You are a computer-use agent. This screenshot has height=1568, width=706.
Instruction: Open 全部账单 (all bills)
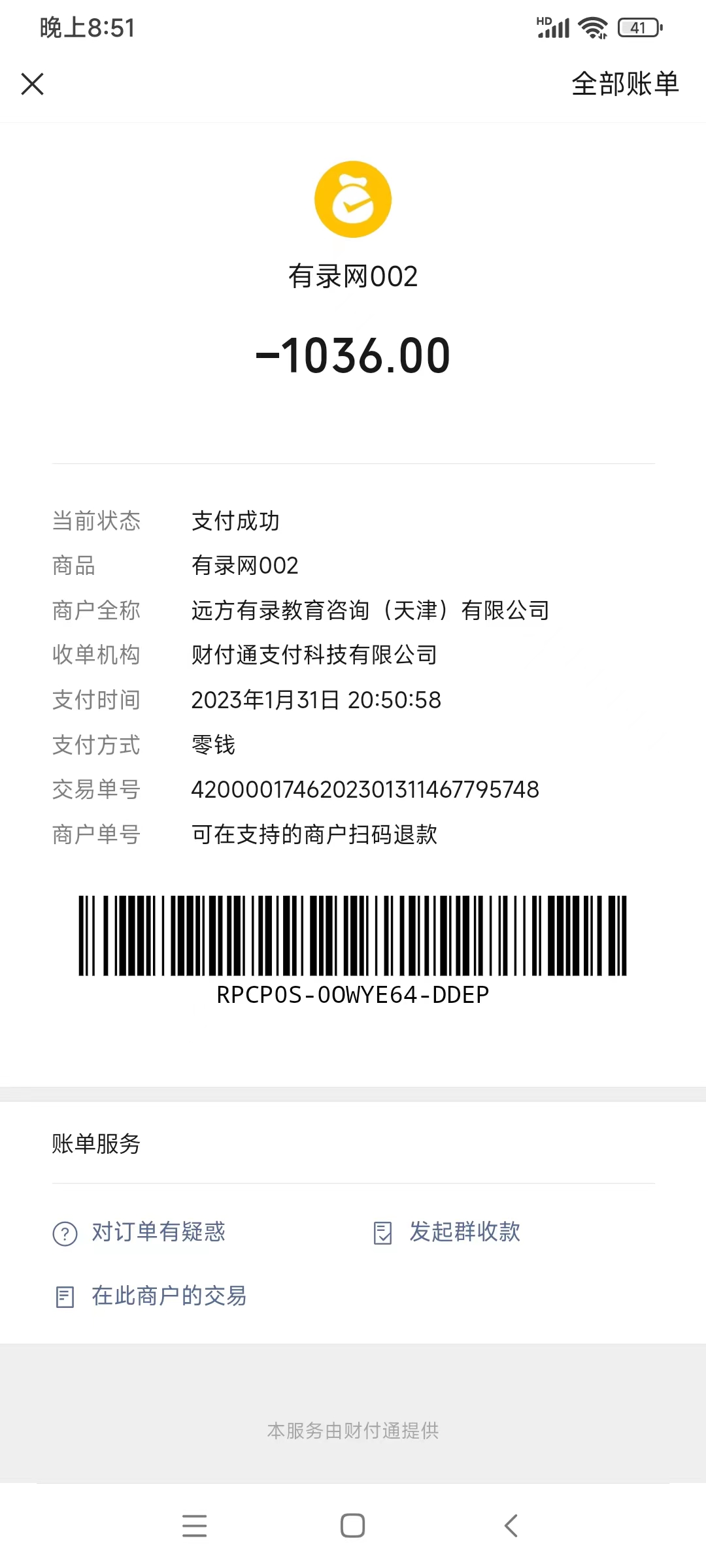(625, 84)
